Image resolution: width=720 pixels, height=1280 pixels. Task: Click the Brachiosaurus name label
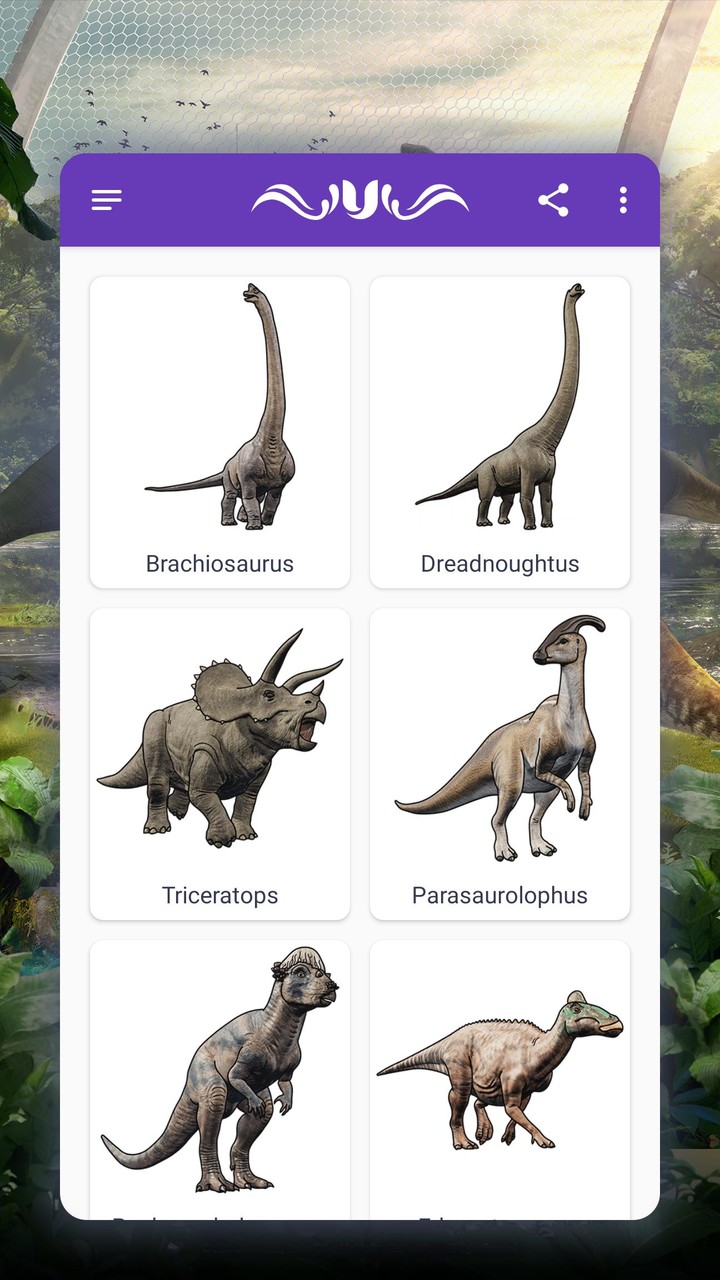(x=219, y=563)
